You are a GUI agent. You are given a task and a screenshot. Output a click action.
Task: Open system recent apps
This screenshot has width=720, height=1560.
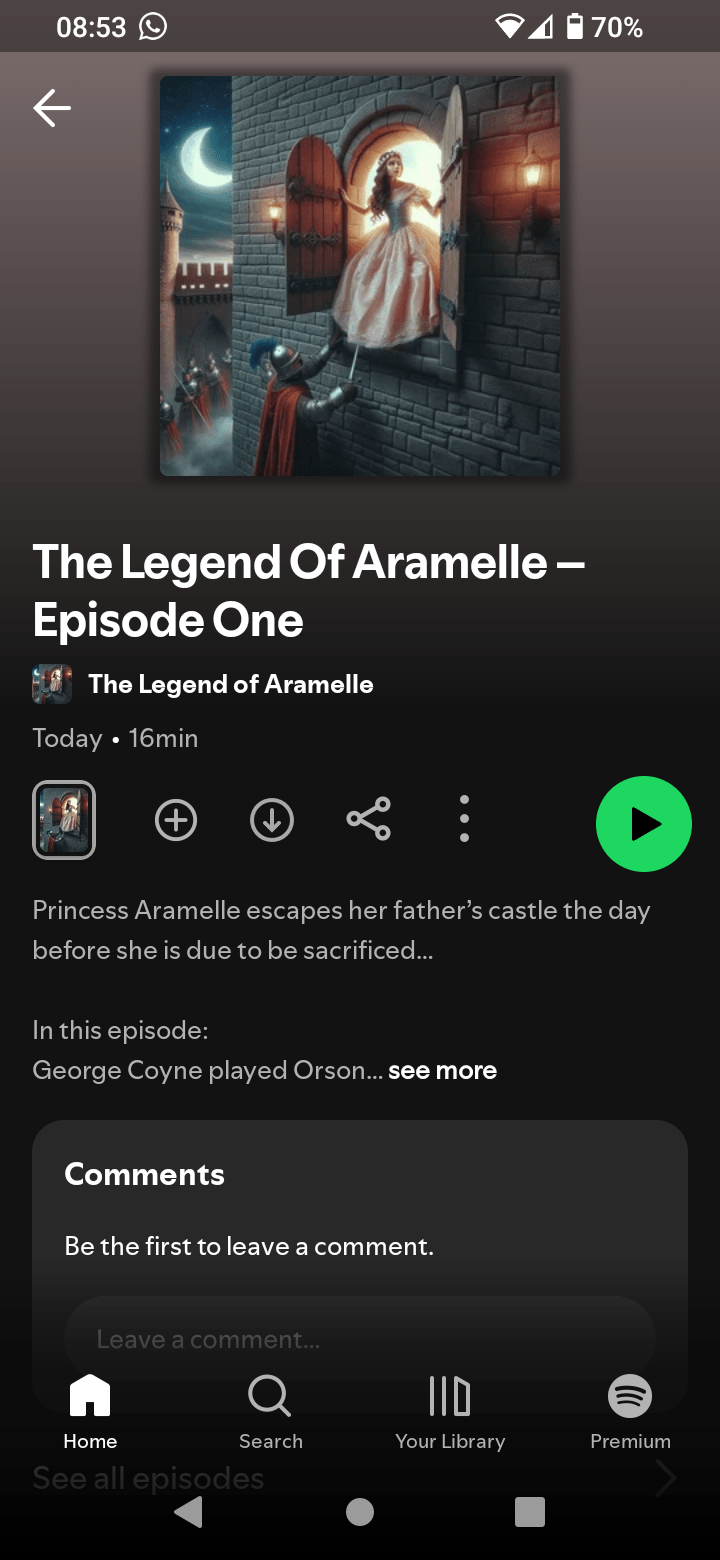(x=530, y=1512)
